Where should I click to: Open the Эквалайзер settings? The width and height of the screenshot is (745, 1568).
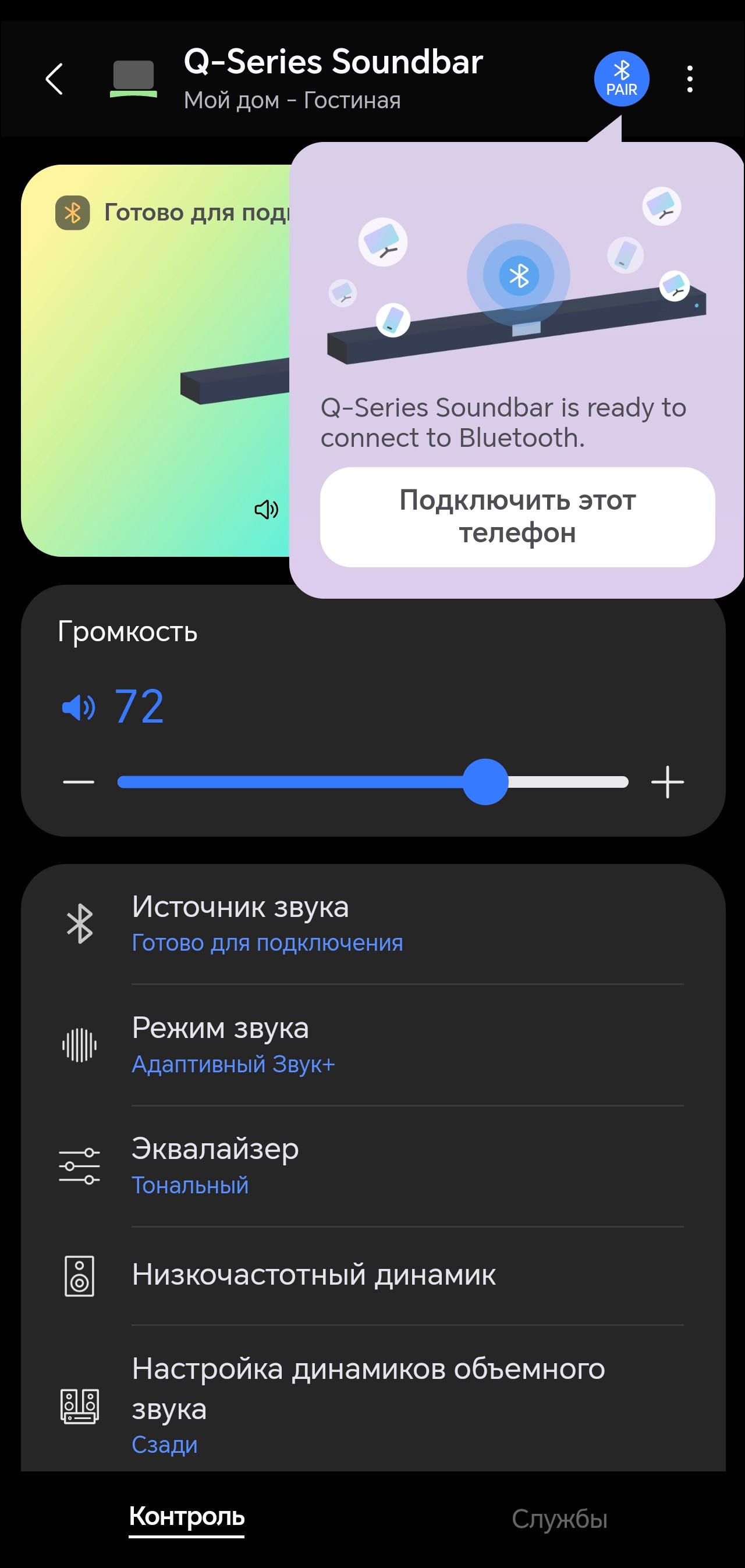[x=373, y=1165]
